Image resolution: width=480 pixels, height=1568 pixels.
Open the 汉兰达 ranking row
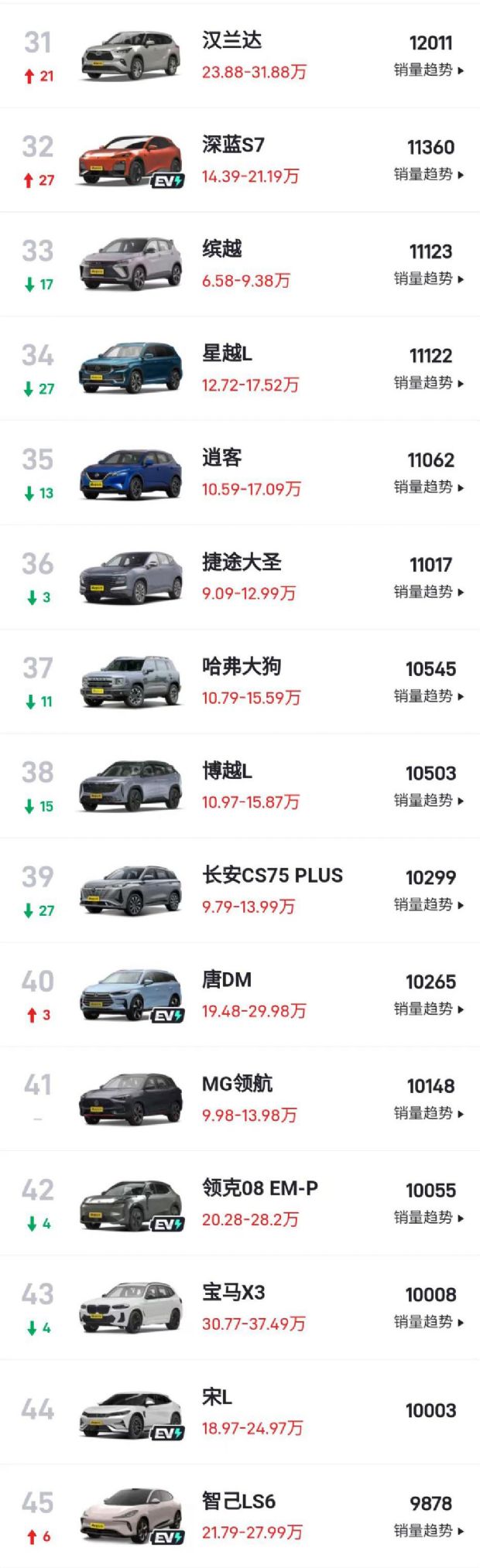pos(232,41)
